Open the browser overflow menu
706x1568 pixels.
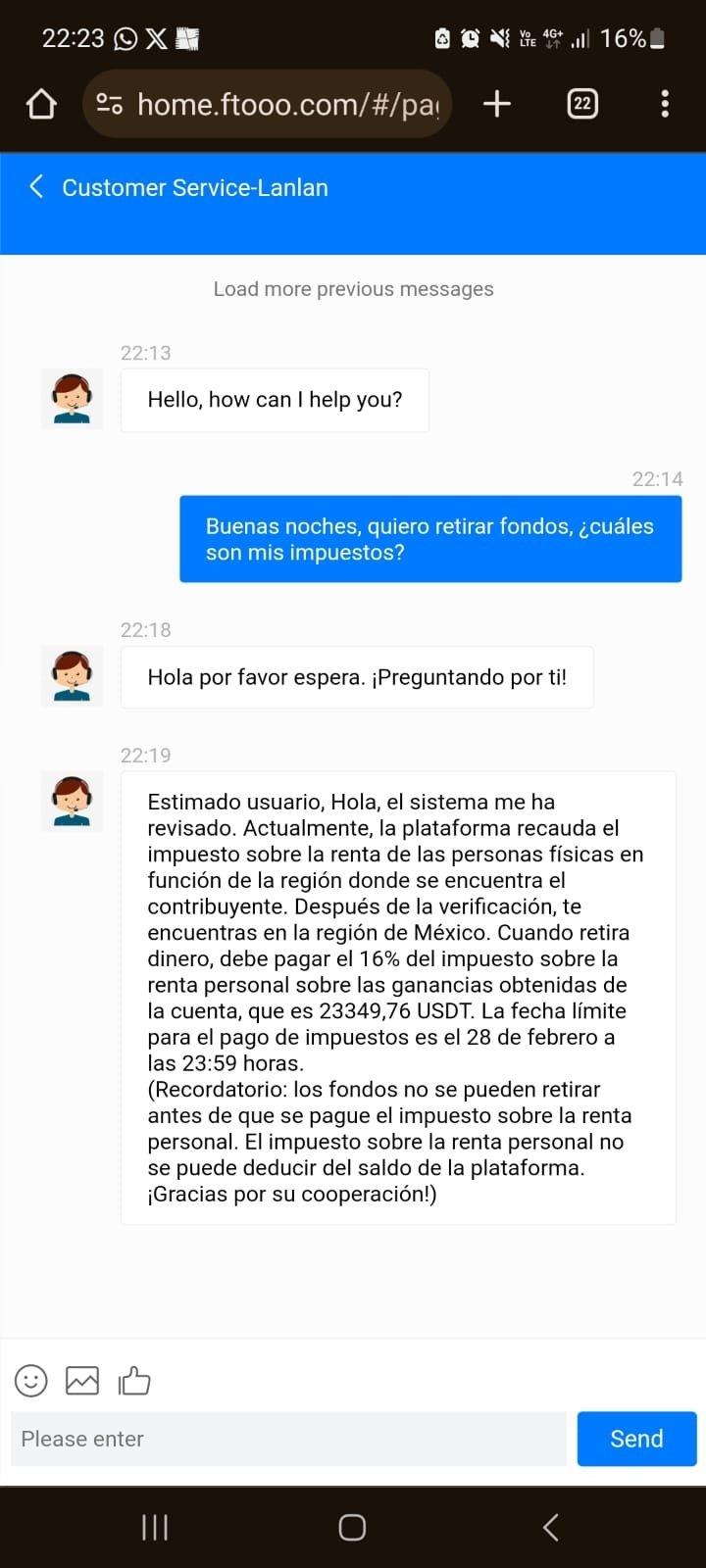665,104
